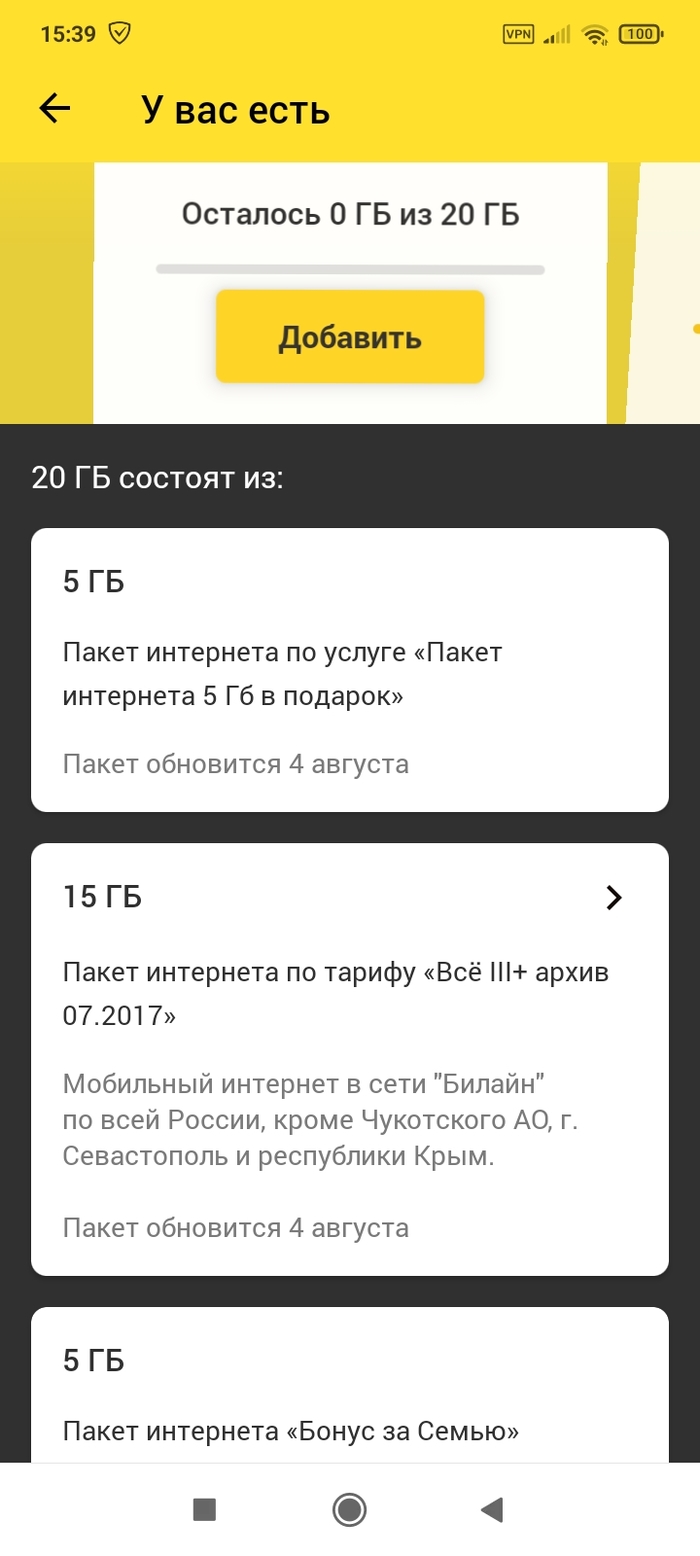Tap the Добавить button
The height and width of the screenshot is (1556, 700).
coord(350,337)
